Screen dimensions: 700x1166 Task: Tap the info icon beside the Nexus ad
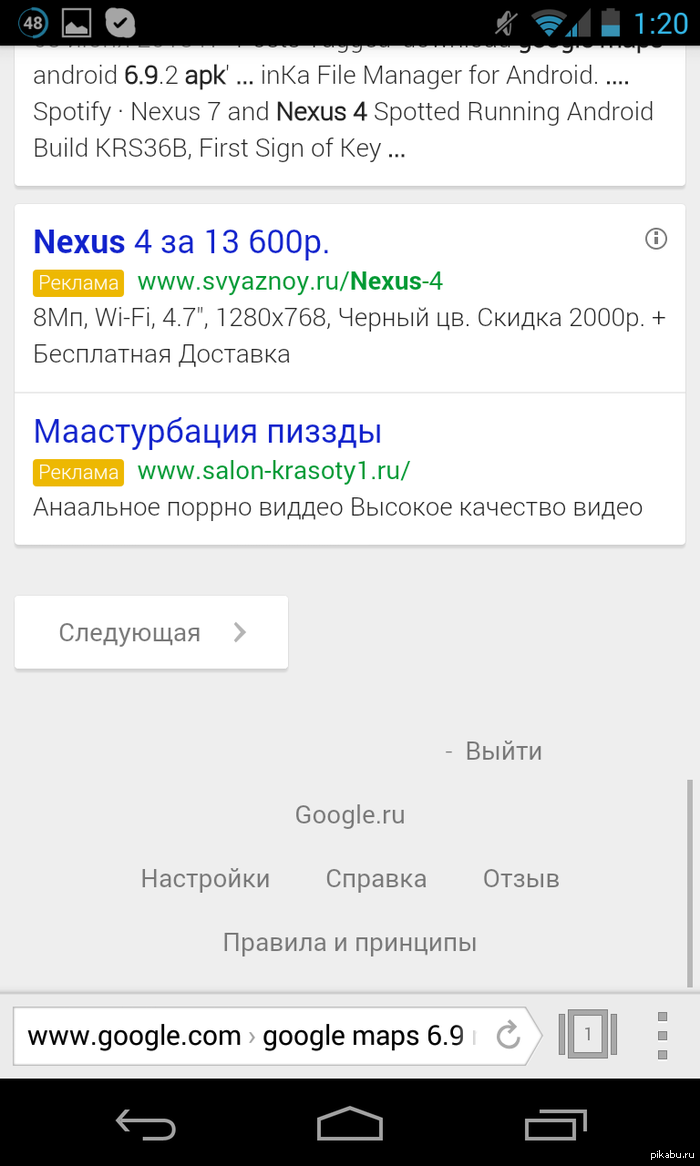(x=655, y=238)
